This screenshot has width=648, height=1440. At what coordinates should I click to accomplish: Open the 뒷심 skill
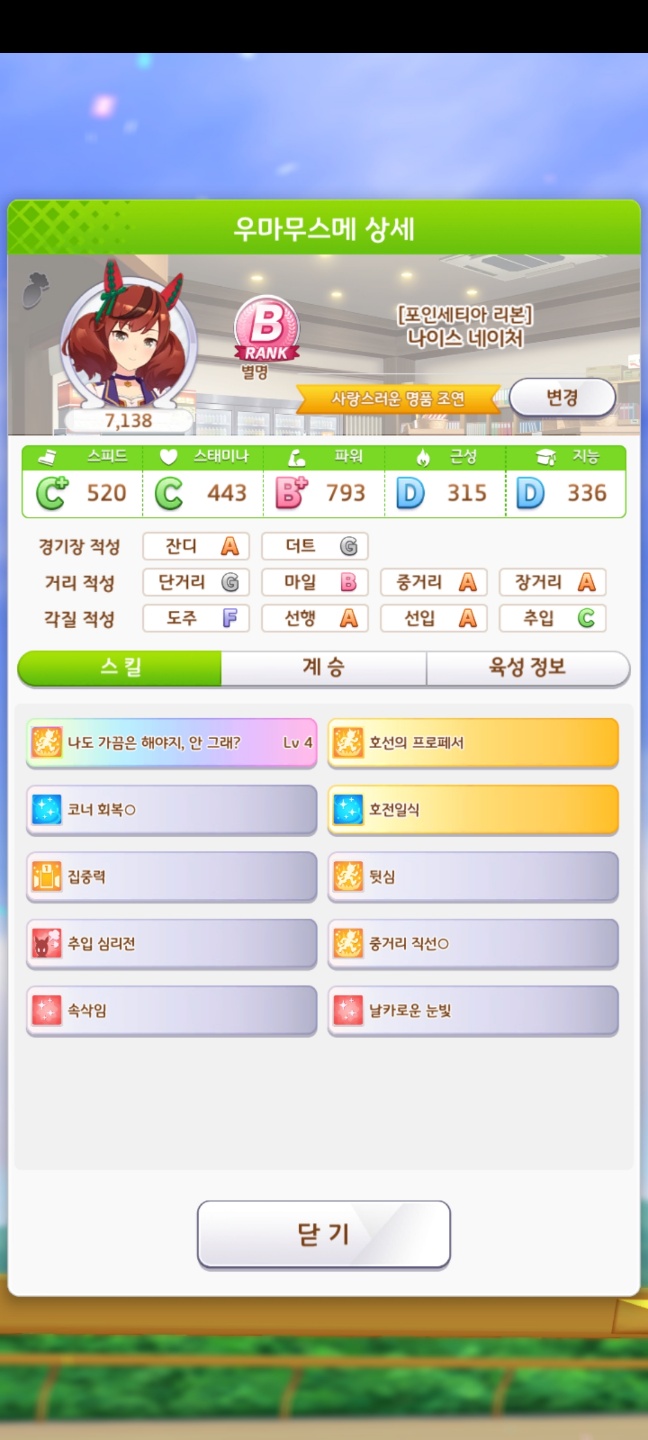pos(473,877)
